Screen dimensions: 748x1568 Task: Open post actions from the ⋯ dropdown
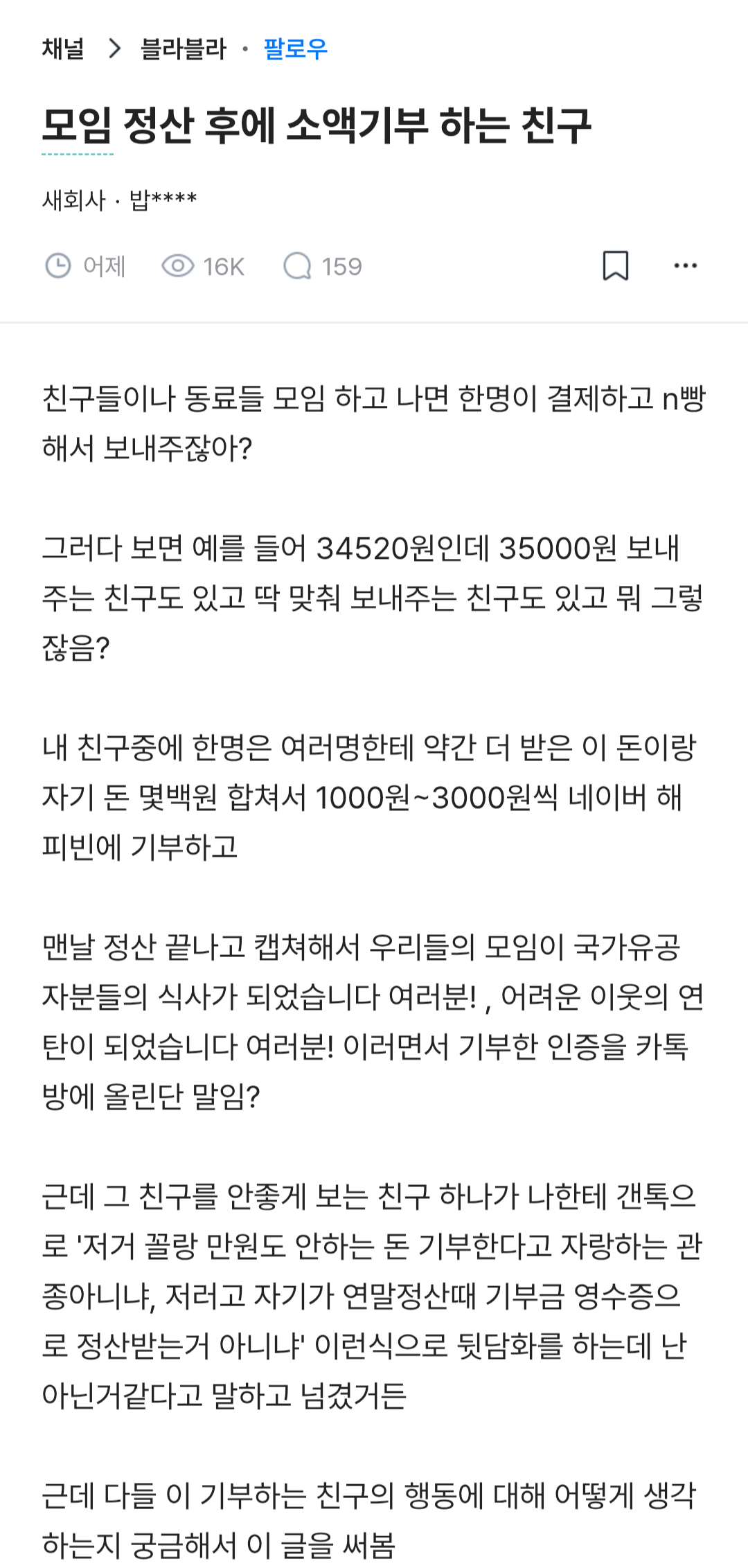(684, 265)
